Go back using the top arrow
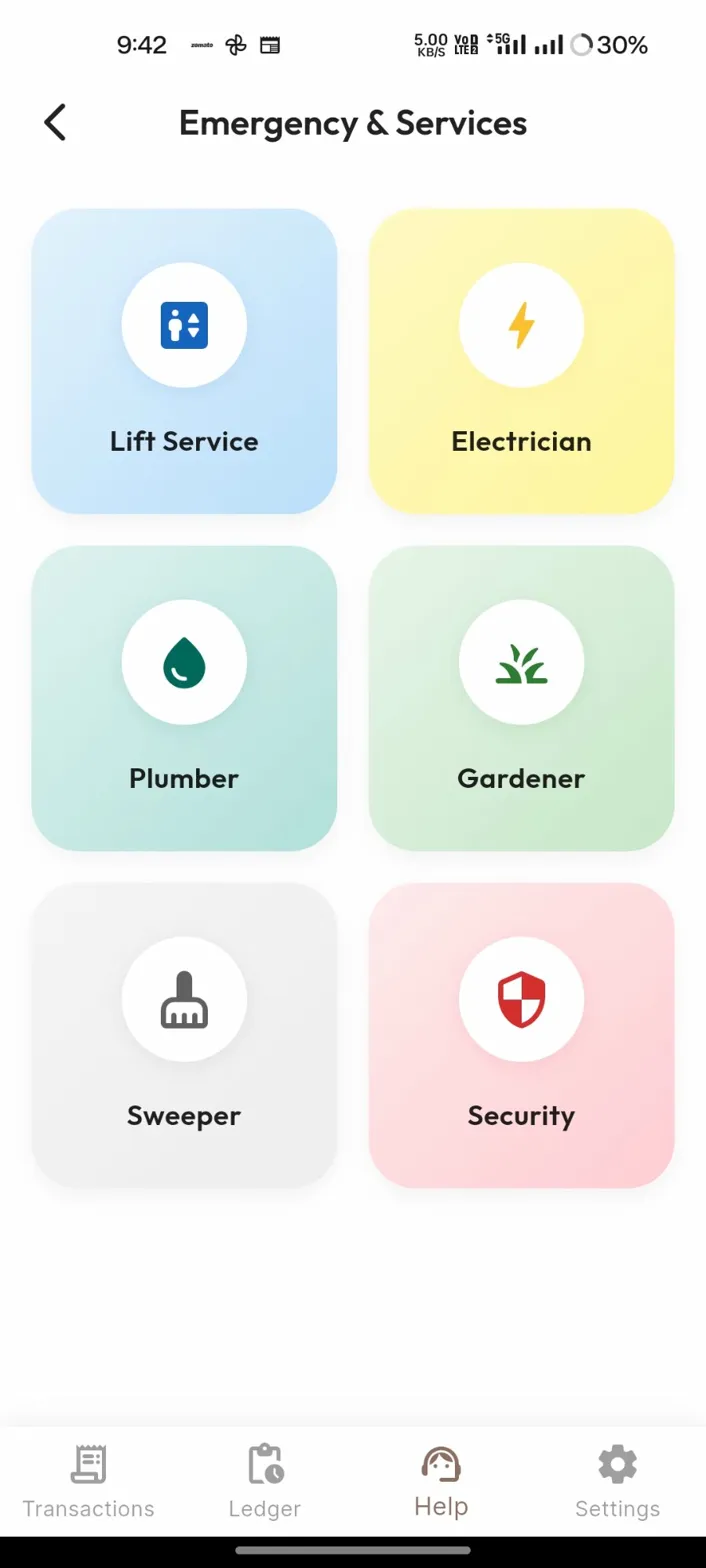 pos(55,123)
